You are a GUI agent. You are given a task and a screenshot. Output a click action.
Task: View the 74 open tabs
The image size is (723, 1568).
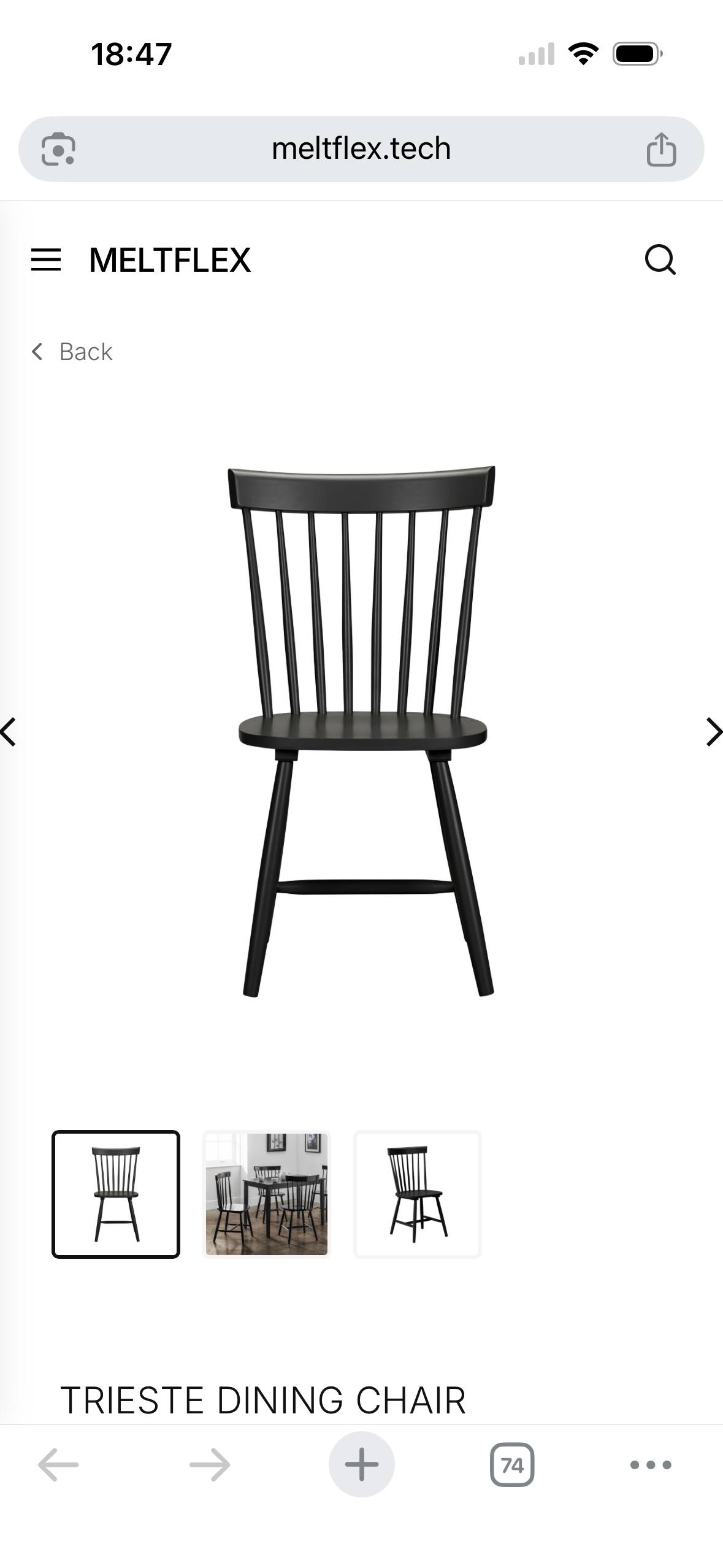point(512,1465)
